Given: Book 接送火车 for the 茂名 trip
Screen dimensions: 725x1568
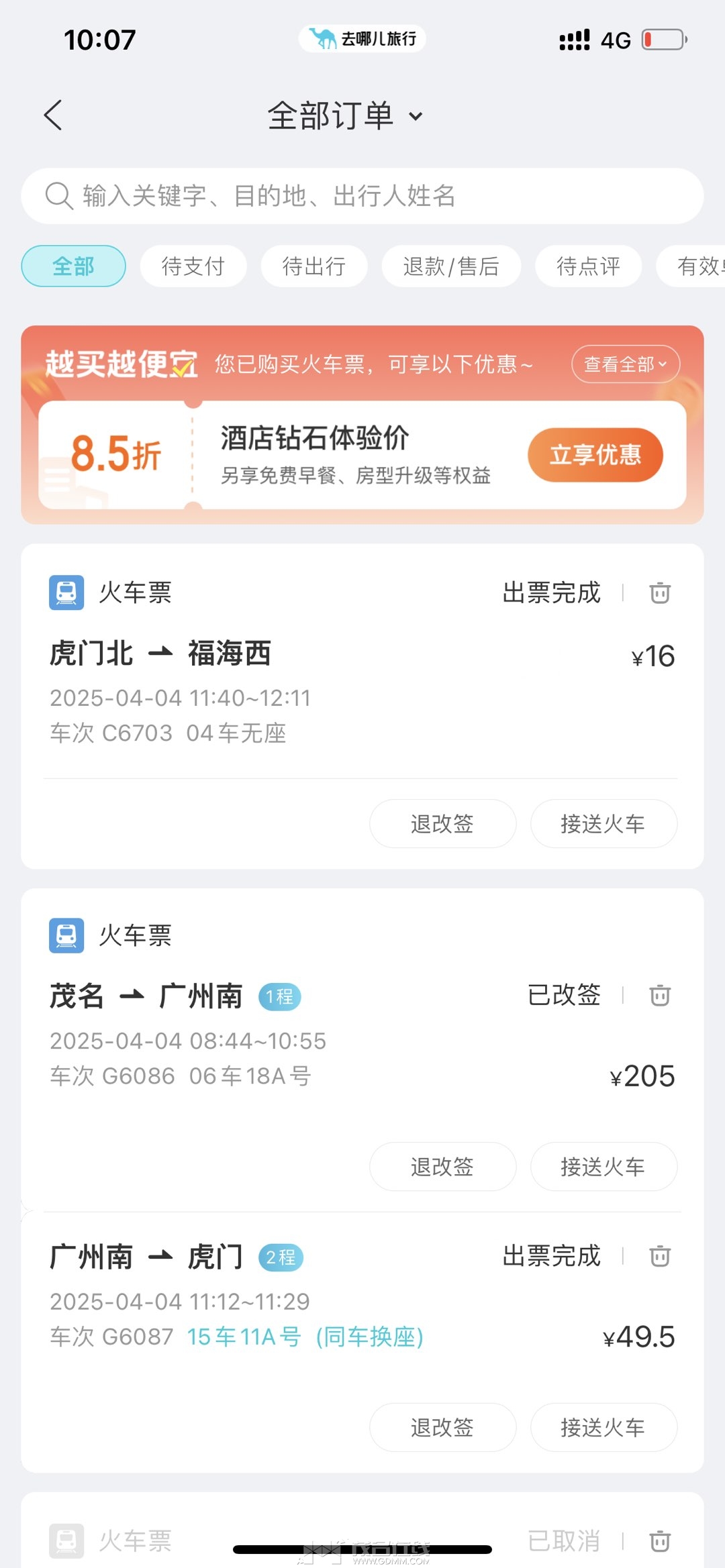Looking at the screenshot, I should (x=603, y=1167).
